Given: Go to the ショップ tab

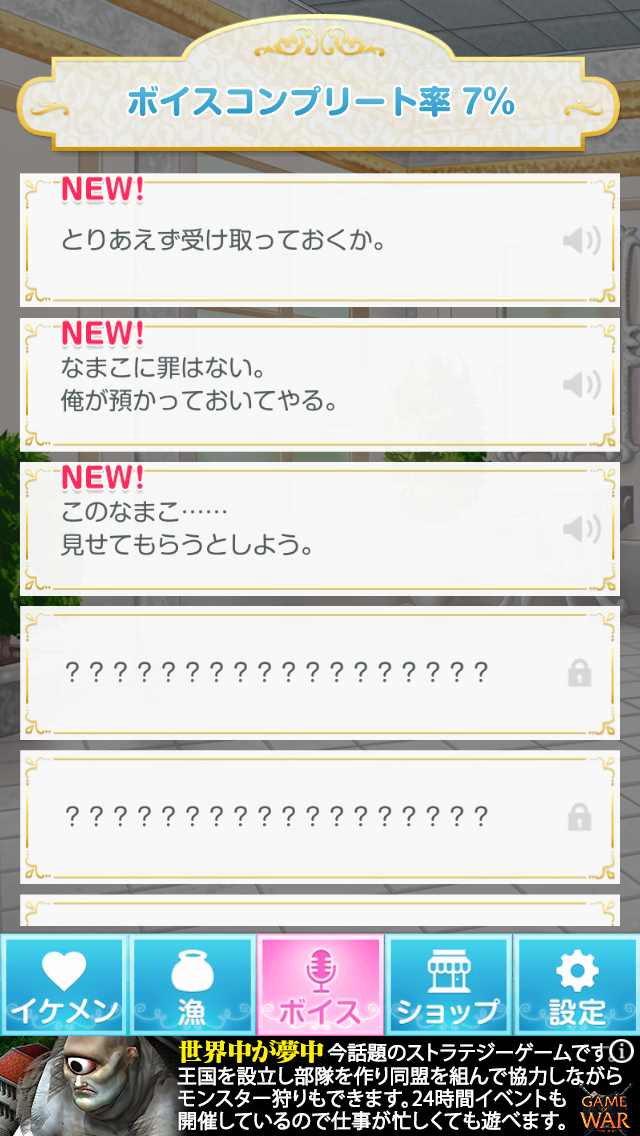Looking at the screenshot, I should [x=448, y=985].
